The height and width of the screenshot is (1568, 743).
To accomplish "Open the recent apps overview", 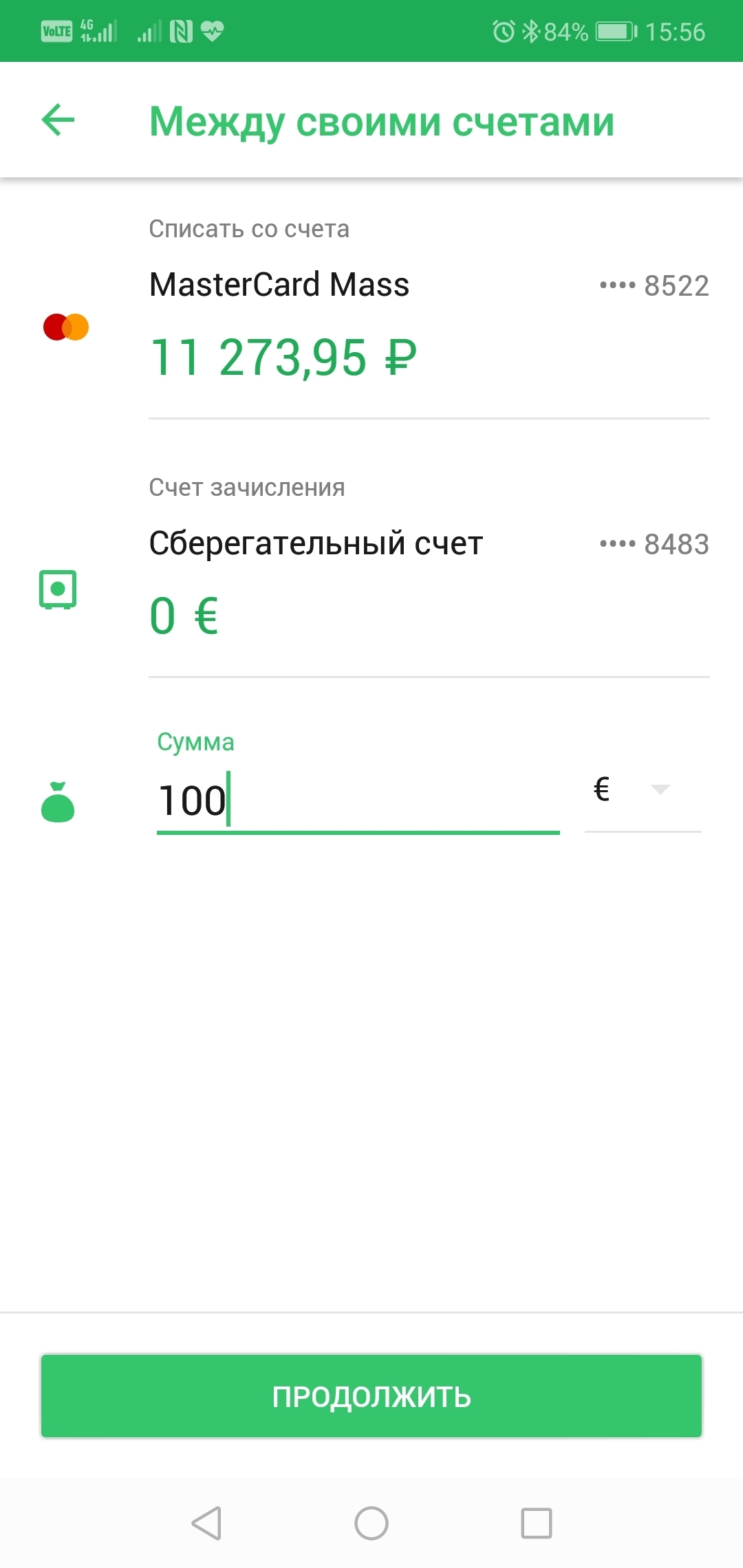I will (537, 1523).
